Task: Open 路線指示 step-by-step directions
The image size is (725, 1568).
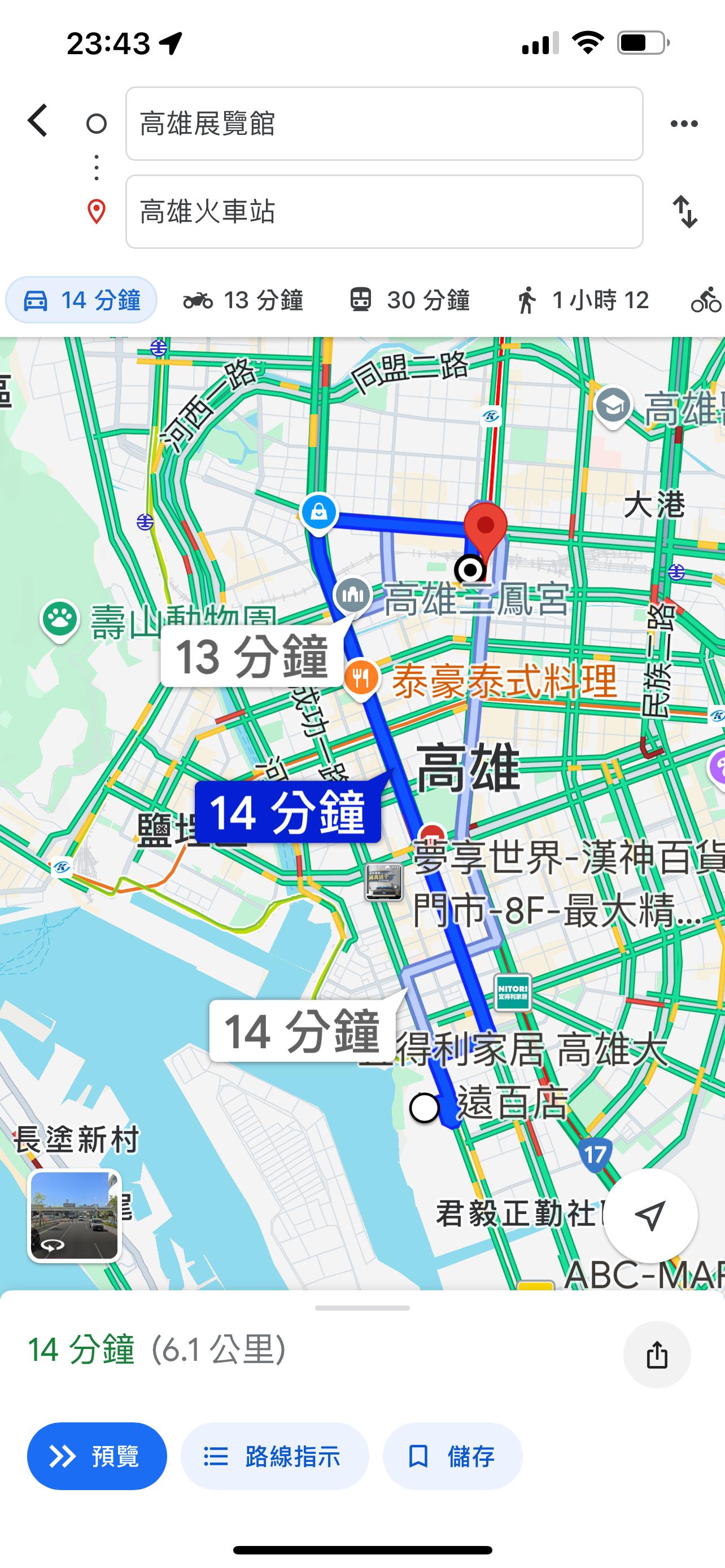Action: point(274,1457)
